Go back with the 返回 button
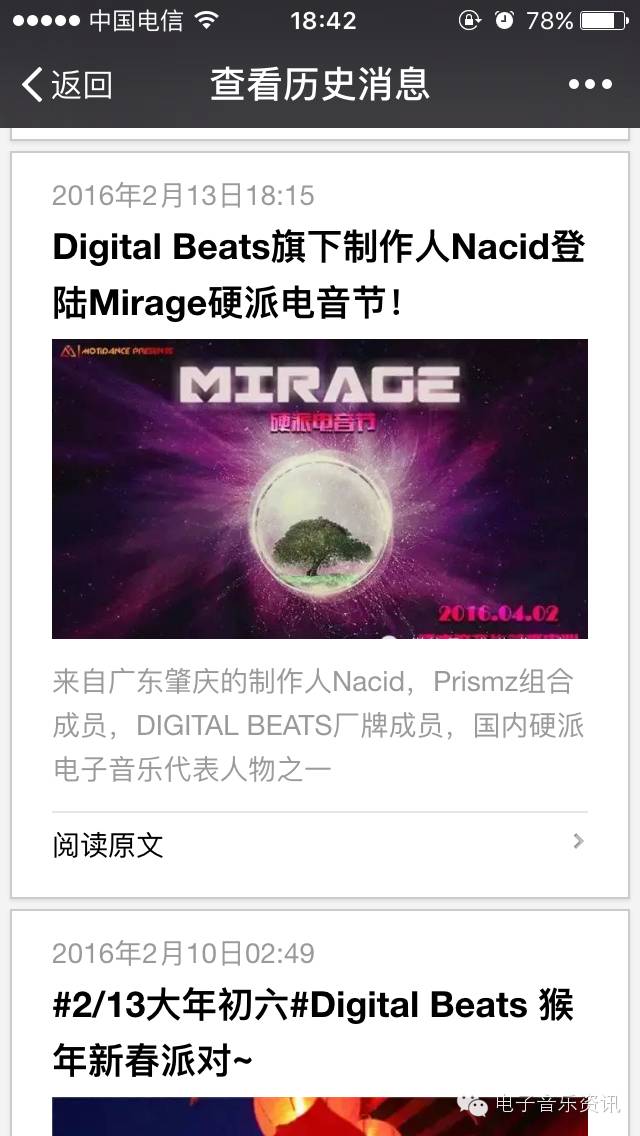Viewport: 640px width, 1136px height. pos(66,85)
